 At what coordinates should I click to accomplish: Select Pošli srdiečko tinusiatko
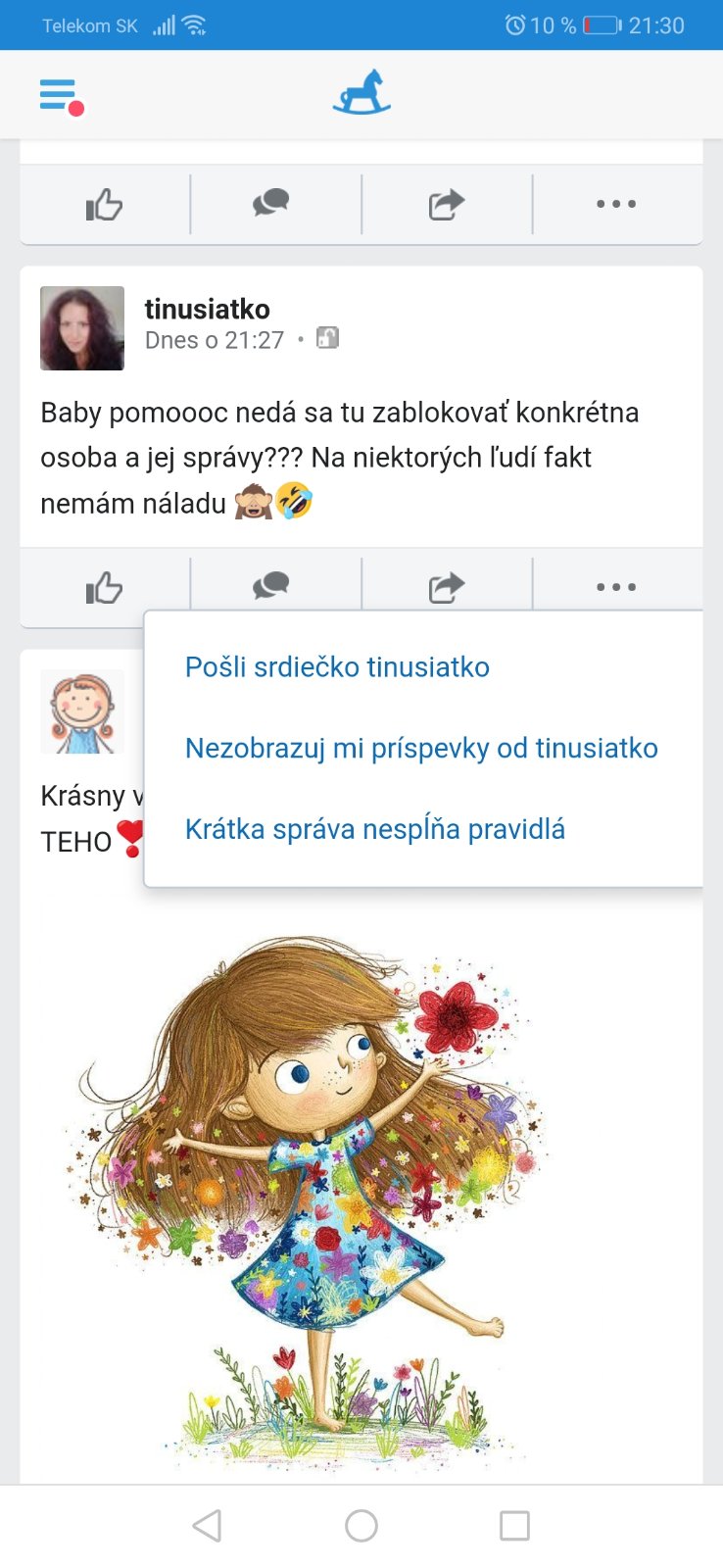click(337, 667)
